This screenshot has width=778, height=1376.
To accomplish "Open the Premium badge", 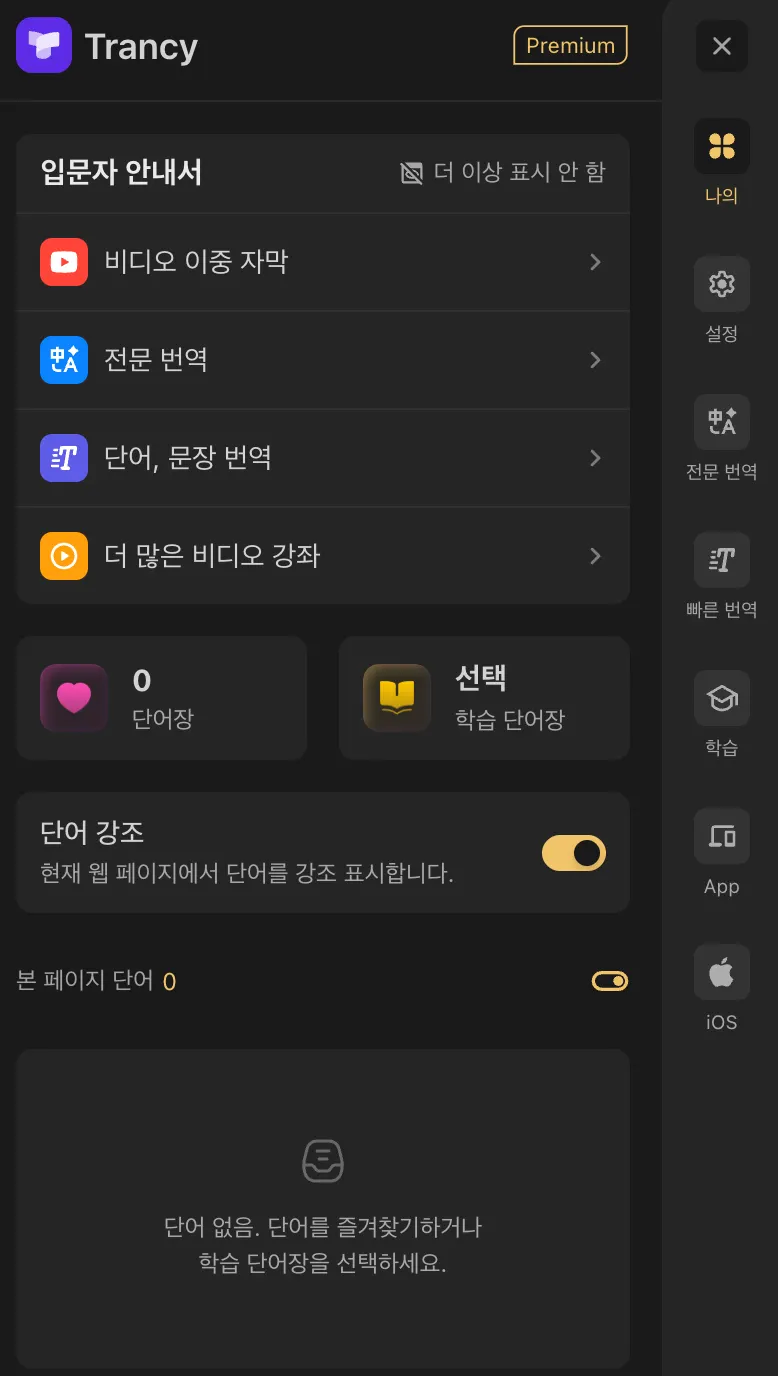I will (570, 46).
